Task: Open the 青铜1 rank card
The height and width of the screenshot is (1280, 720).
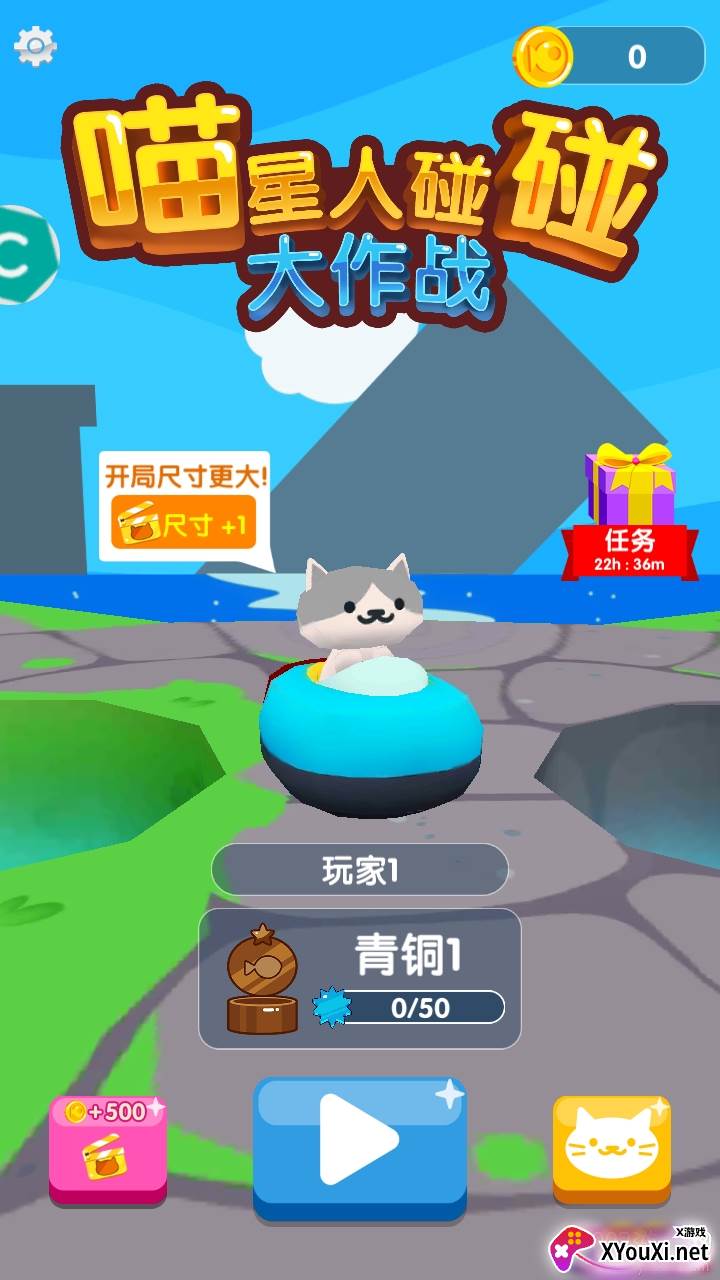Action: pos(360,978)
